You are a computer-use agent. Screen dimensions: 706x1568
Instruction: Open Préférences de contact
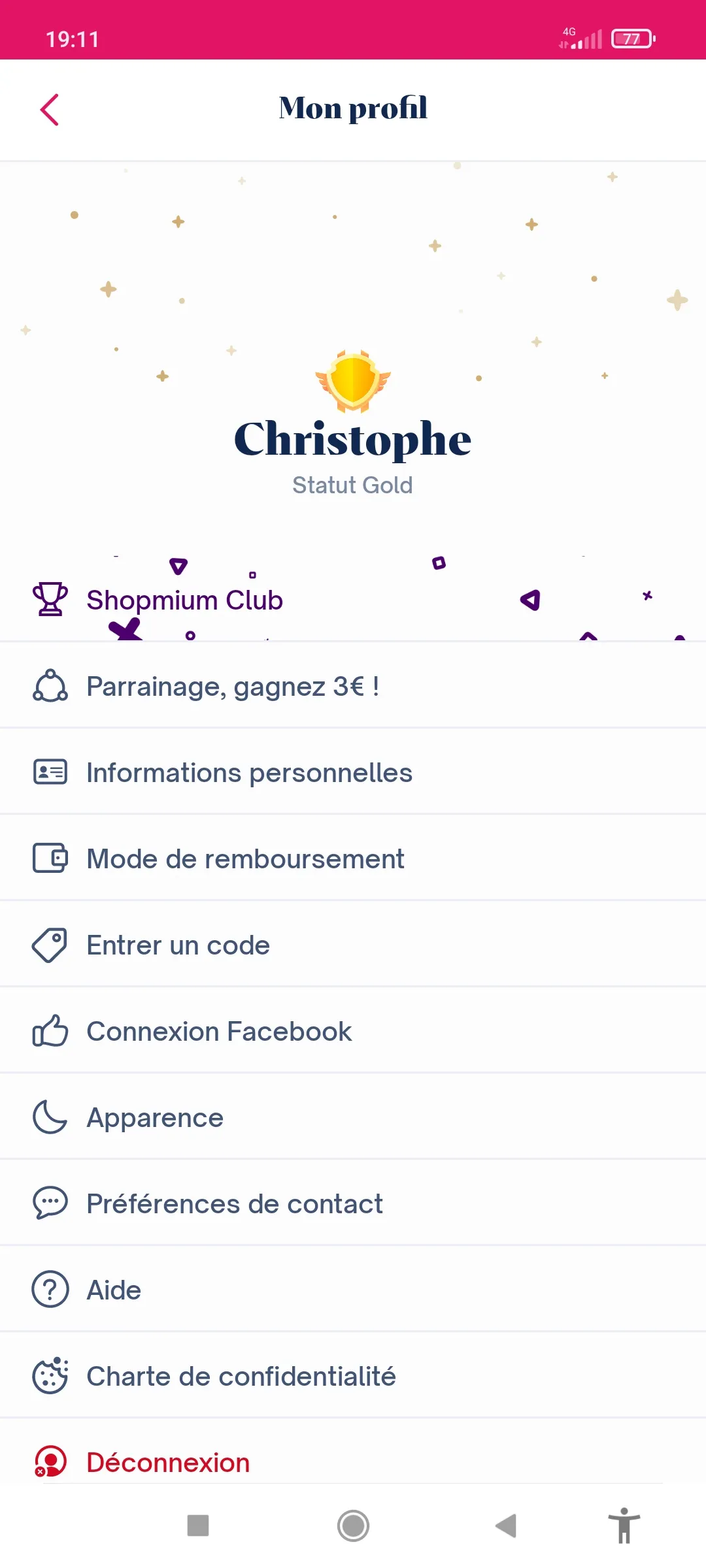(x=353, y=1203)
